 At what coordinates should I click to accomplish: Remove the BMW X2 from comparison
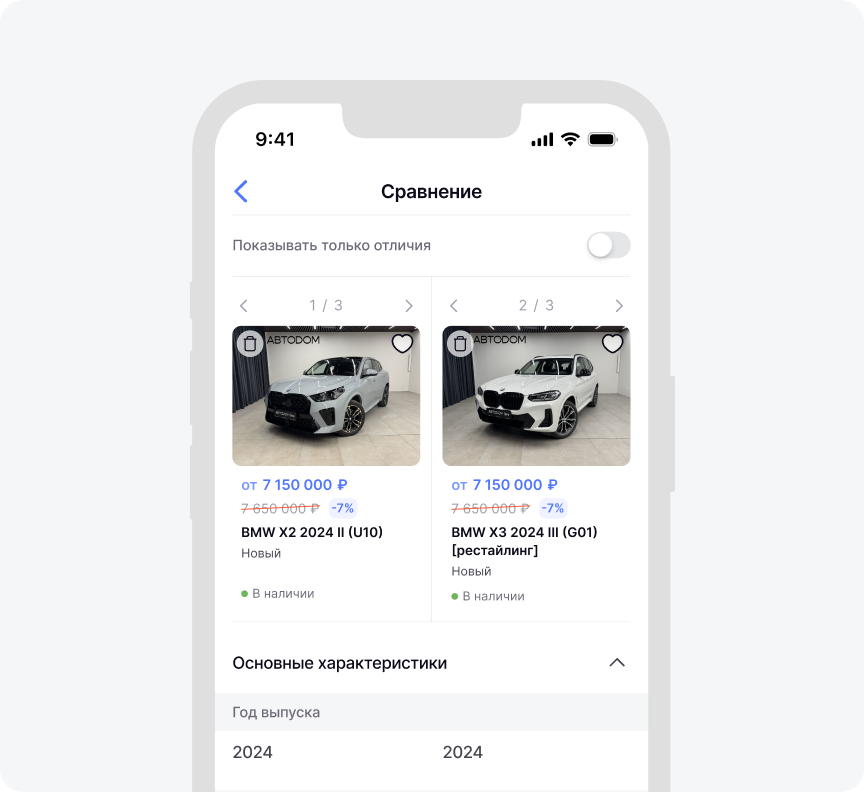(x=250, y=344)
